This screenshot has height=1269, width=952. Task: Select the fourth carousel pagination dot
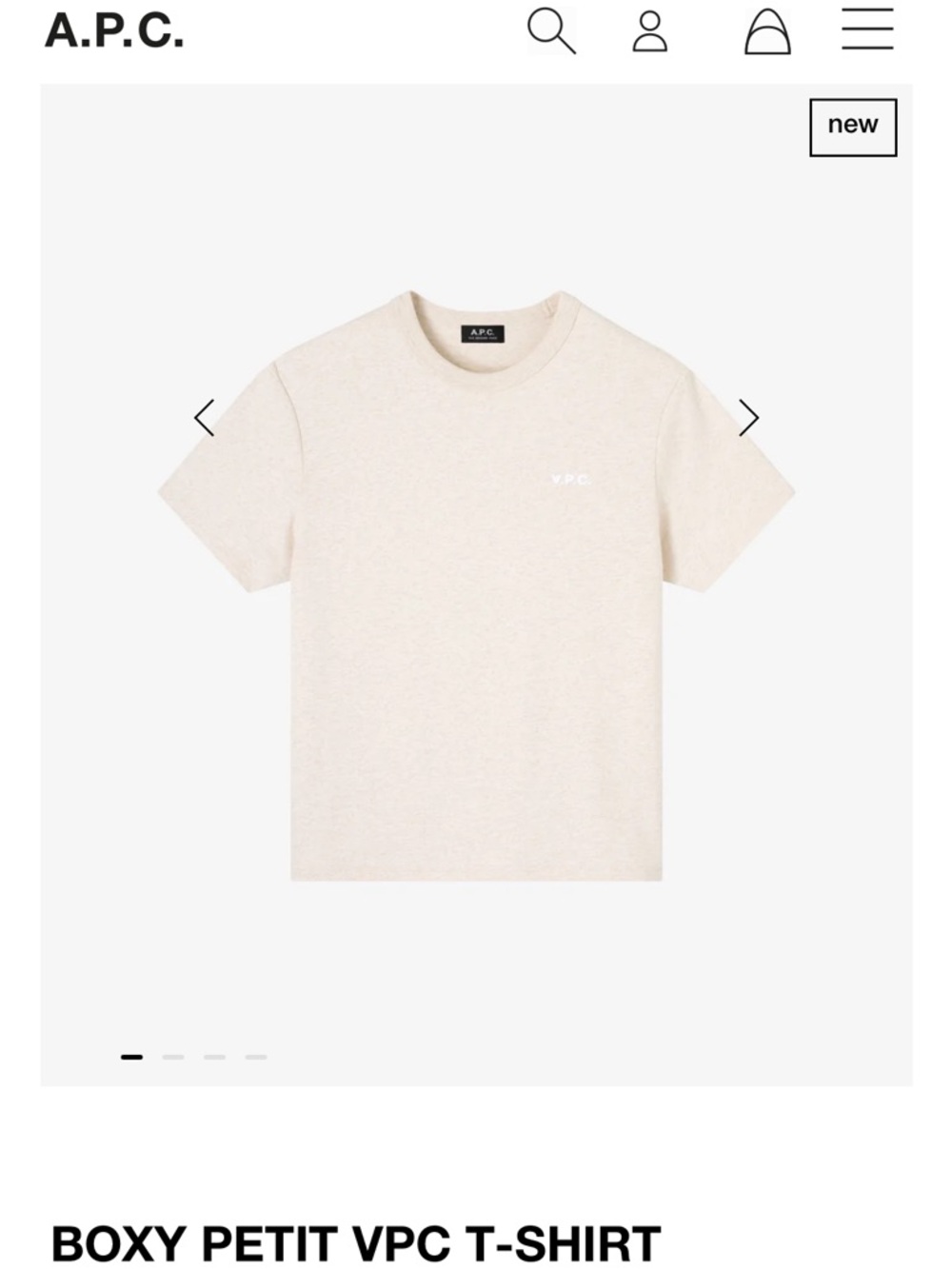click(x=257, y=1057)
